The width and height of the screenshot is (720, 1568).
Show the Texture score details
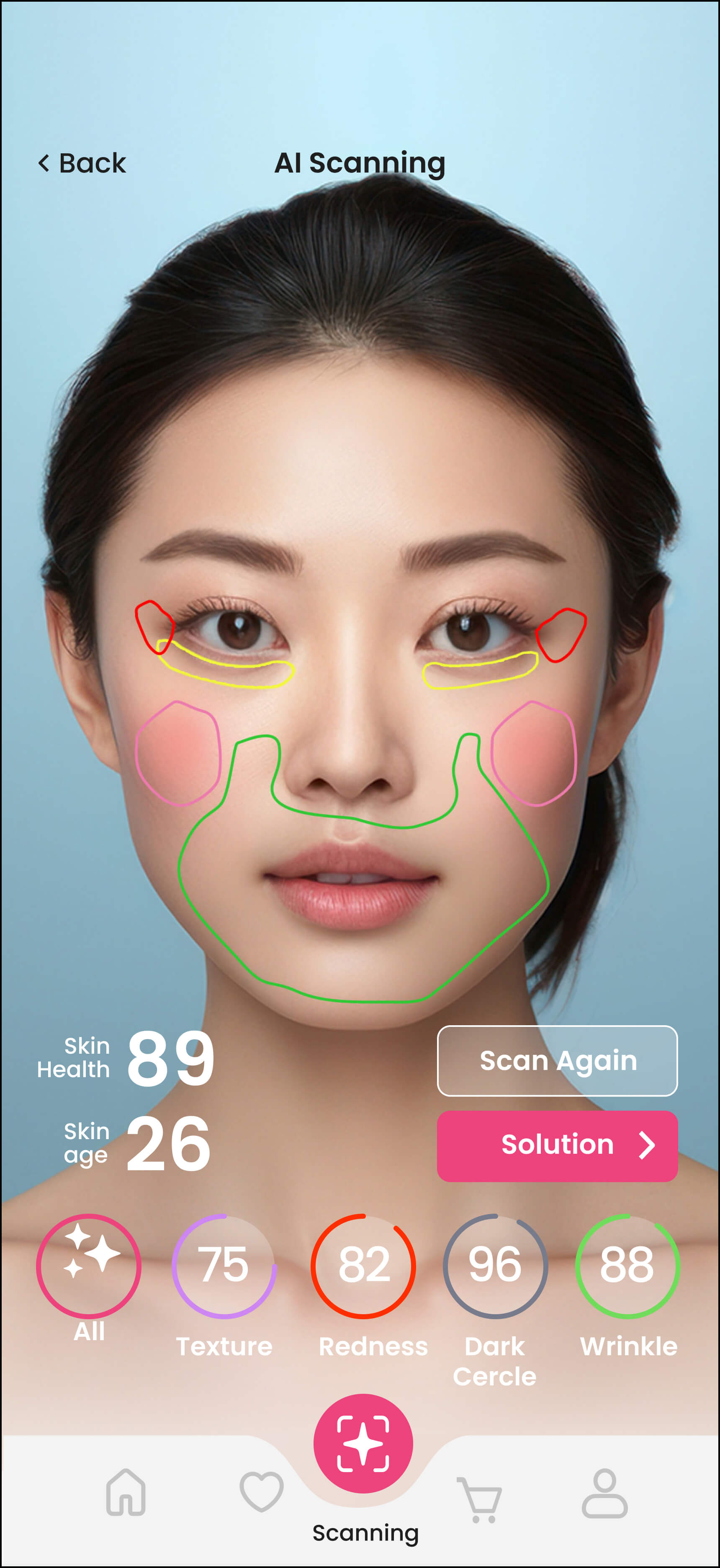(224, 1266)
